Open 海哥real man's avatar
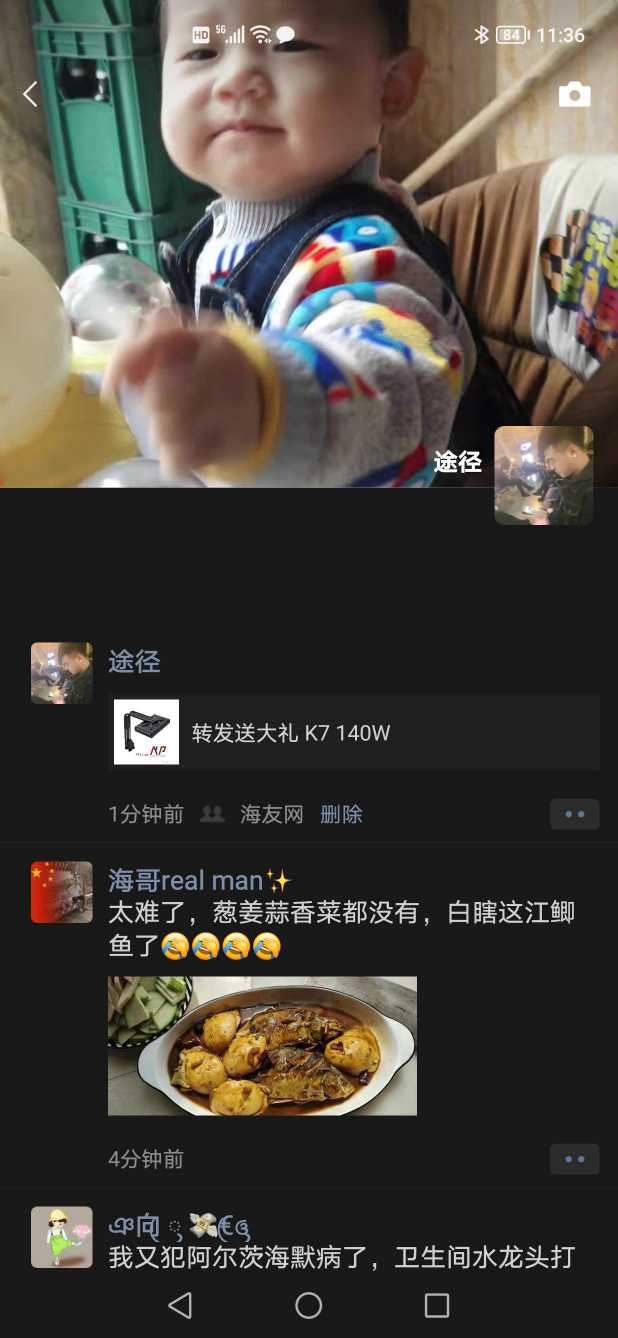 point(62,892)
